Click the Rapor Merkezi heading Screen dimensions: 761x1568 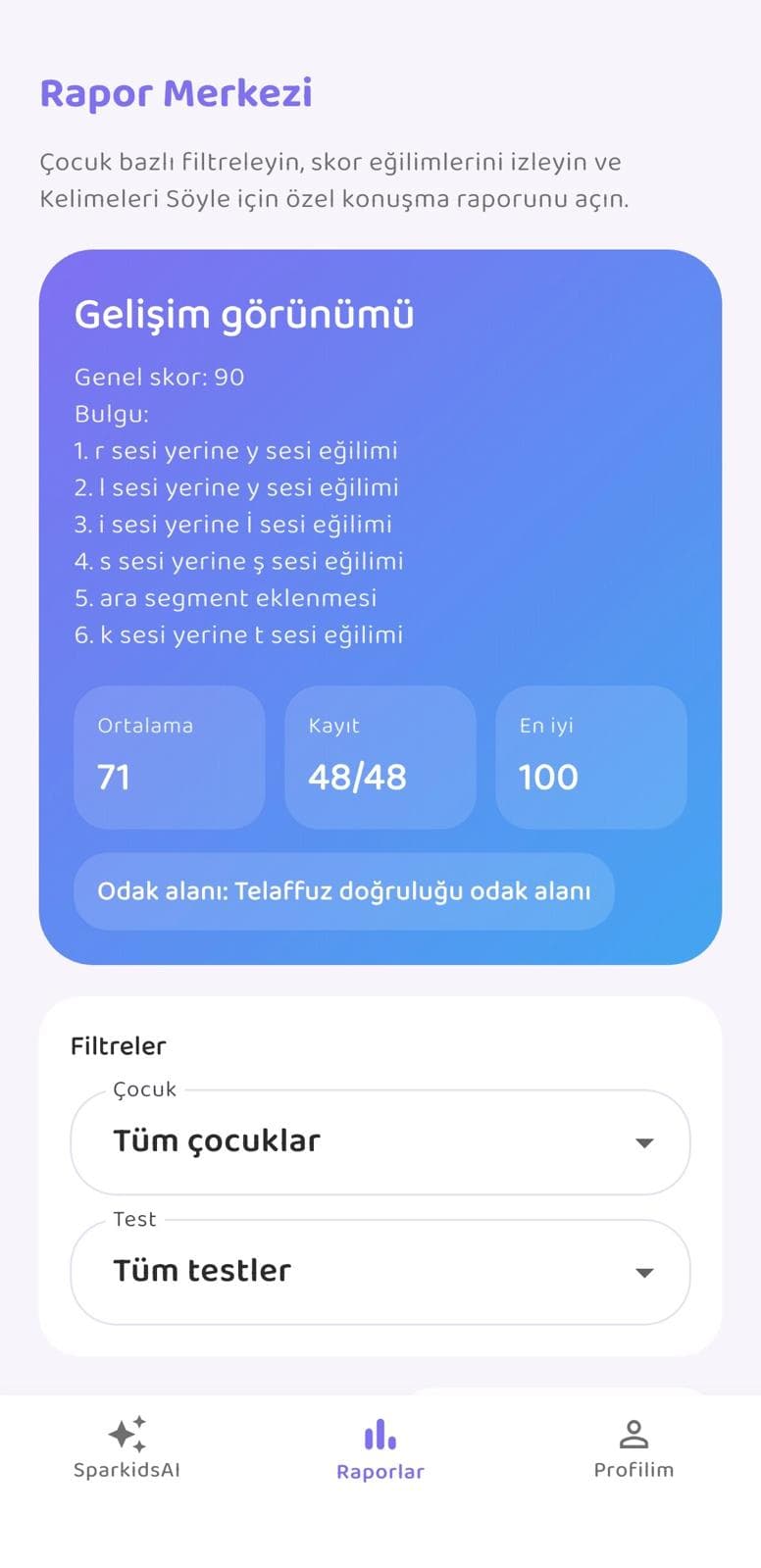pos(176,93)
